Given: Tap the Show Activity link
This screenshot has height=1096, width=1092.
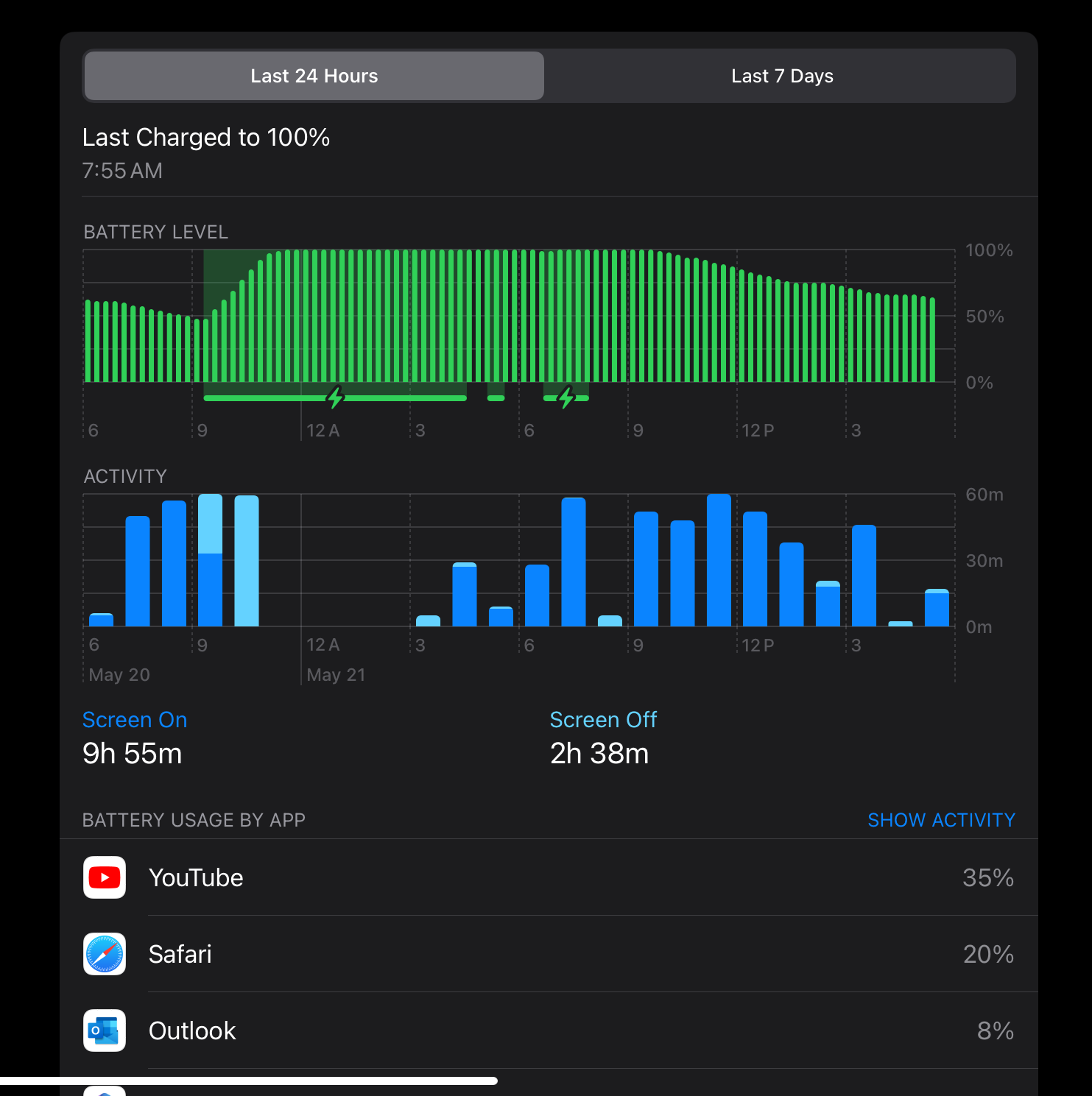Looking at the screenshot, I should pos(941,820).
